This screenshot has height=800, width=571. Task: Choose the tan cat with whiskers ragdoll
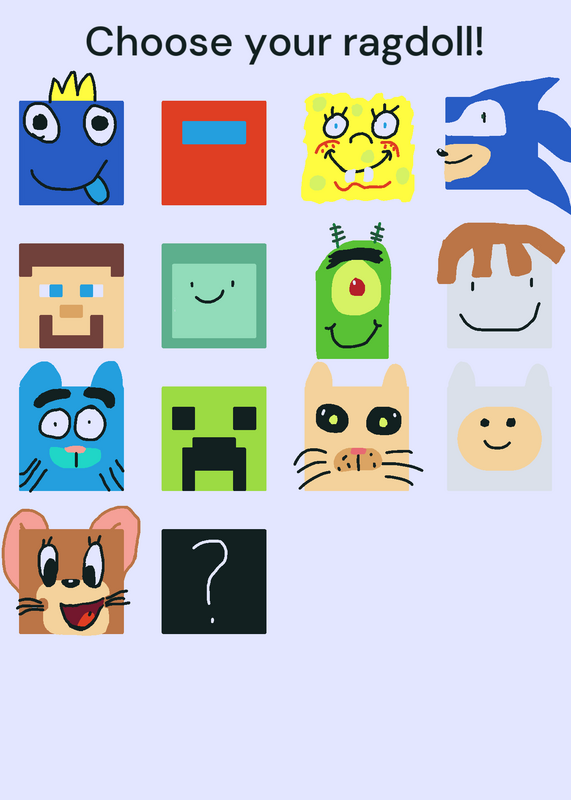[357, 427]
